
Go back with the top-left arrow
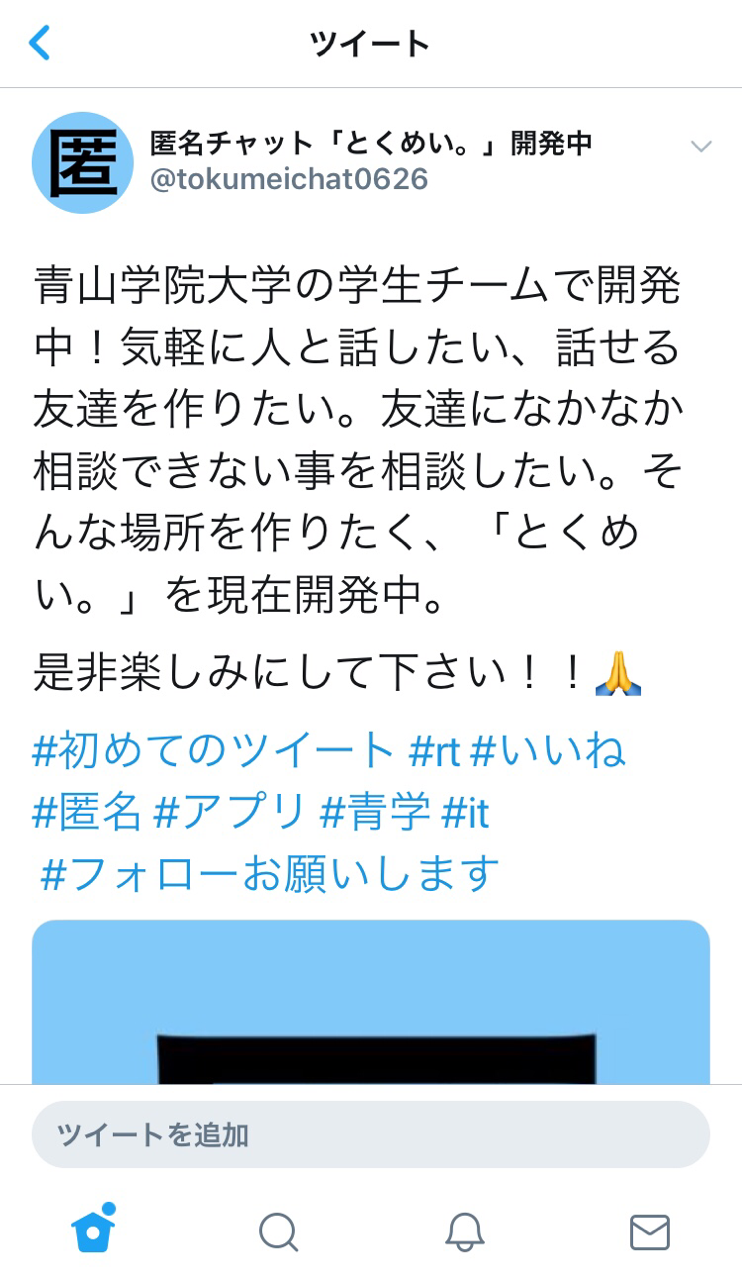point(39,43)
